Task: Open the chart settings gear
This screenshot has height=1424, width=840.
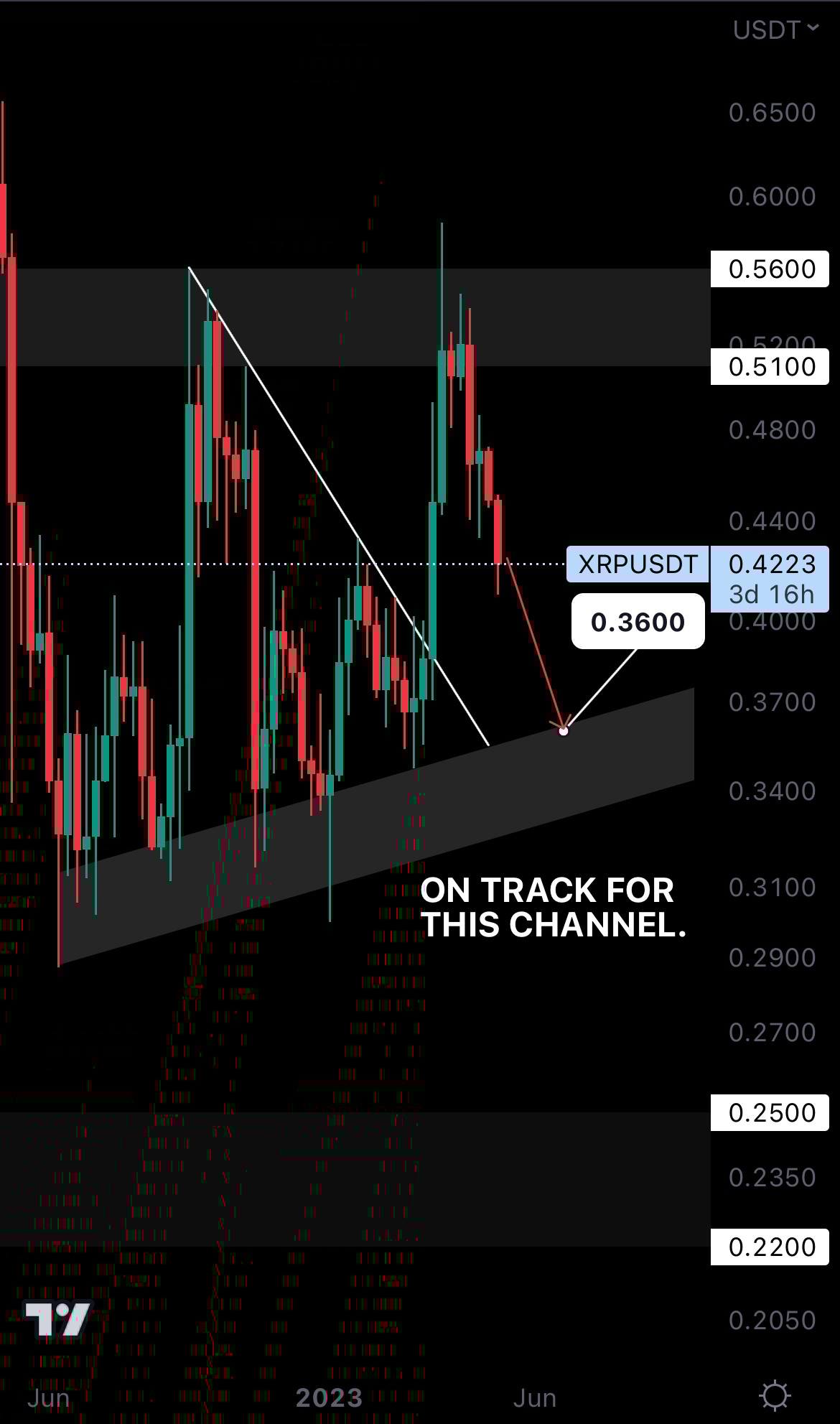Action: point(775,1395)
